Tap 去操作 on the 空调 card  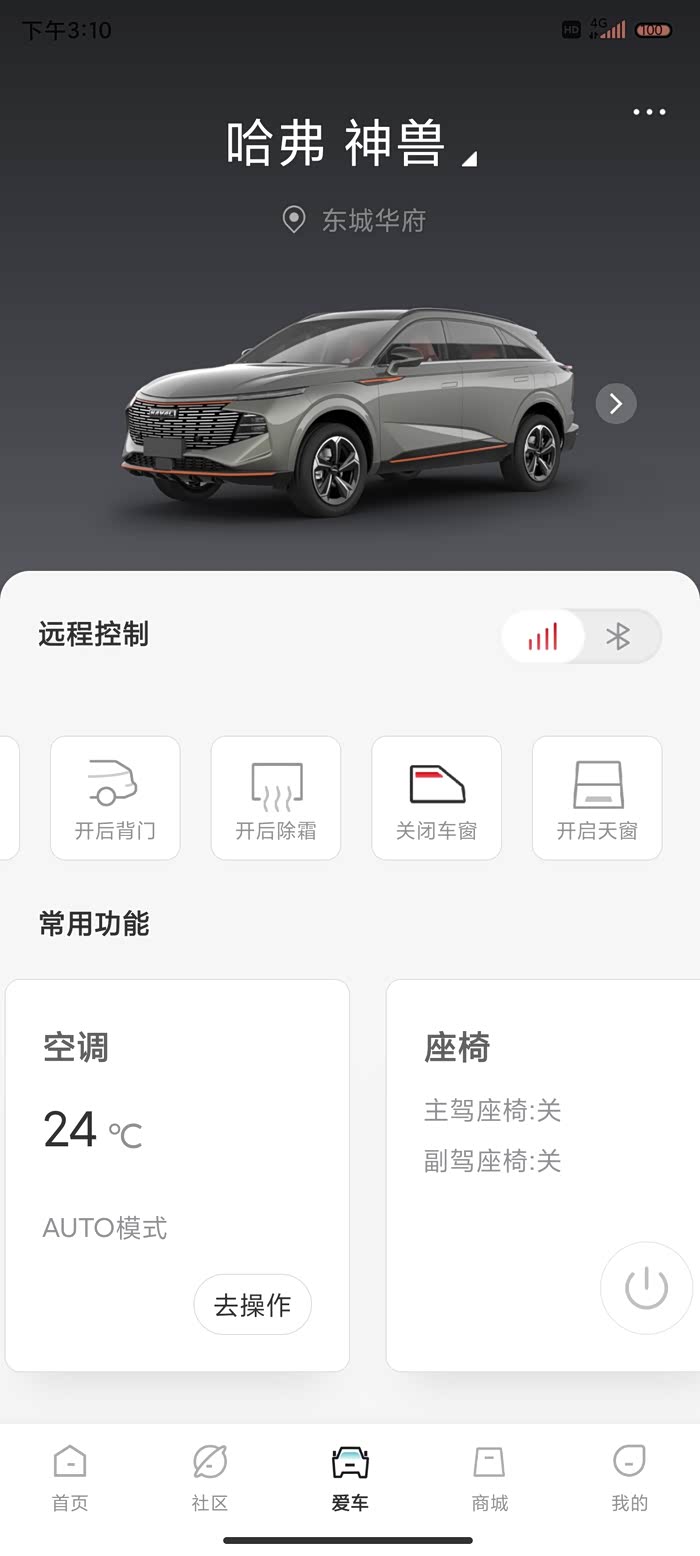(253, 1304)
